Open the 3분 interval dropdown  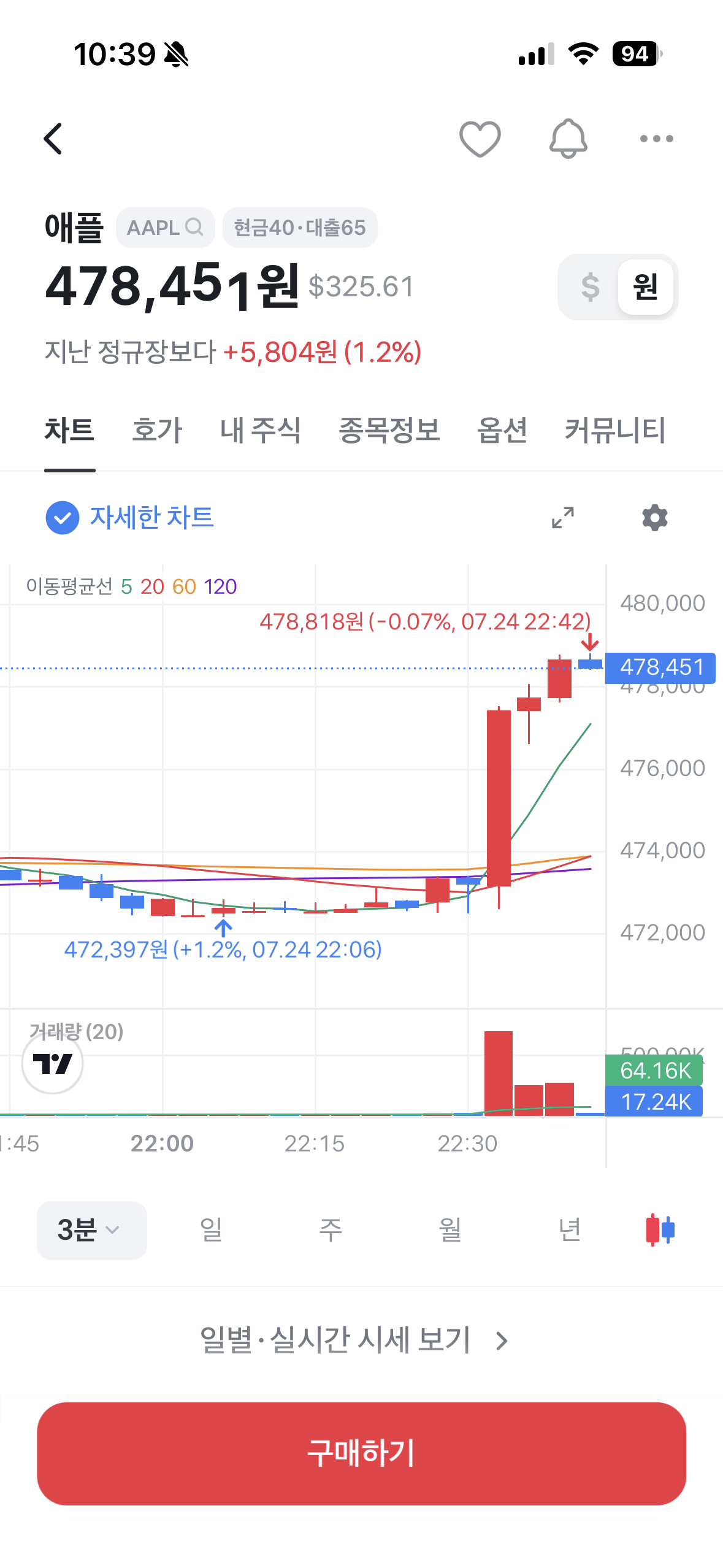coord(92,1230)
